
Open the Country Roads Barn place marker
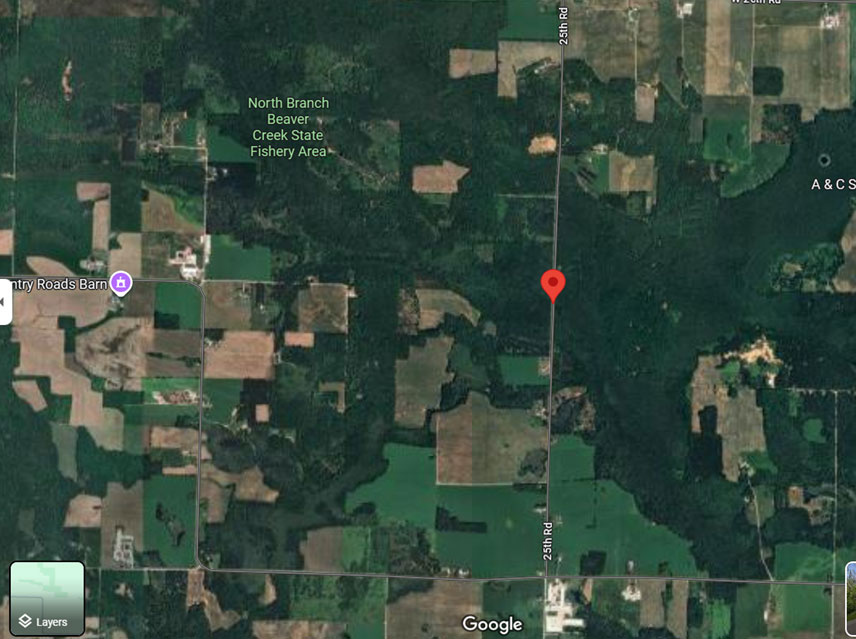(121, 284)
